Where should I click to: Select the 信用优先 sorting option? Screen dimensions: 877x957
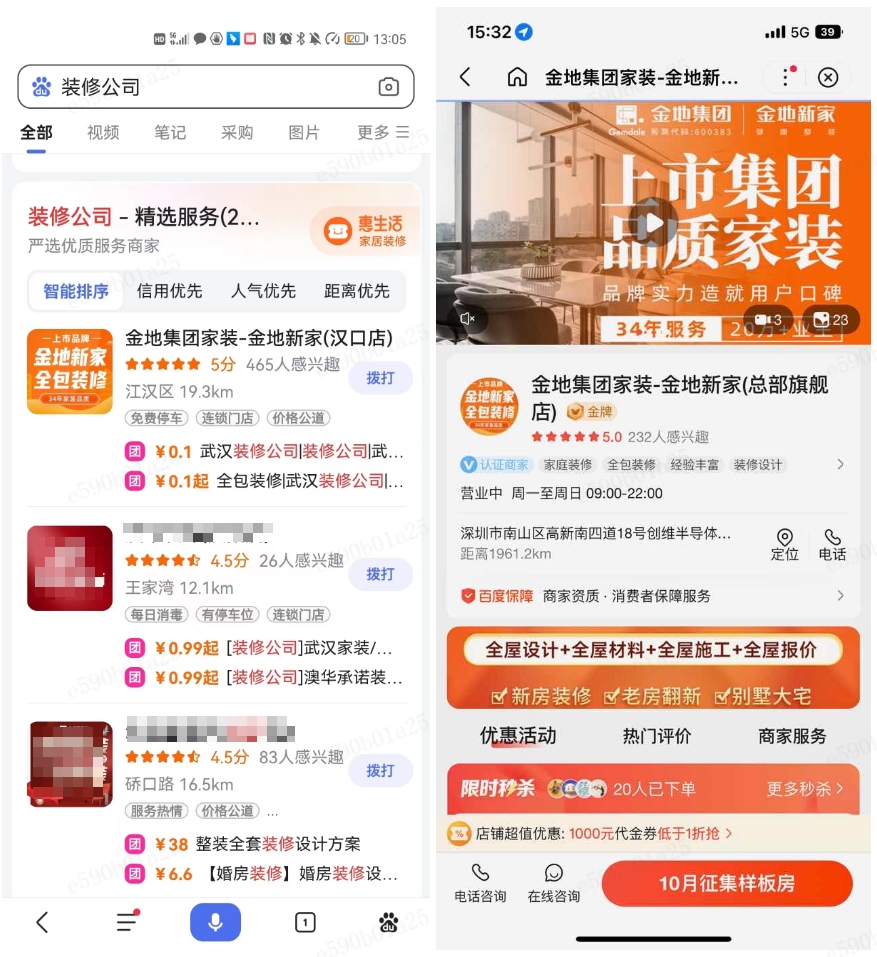coord(169,291)
